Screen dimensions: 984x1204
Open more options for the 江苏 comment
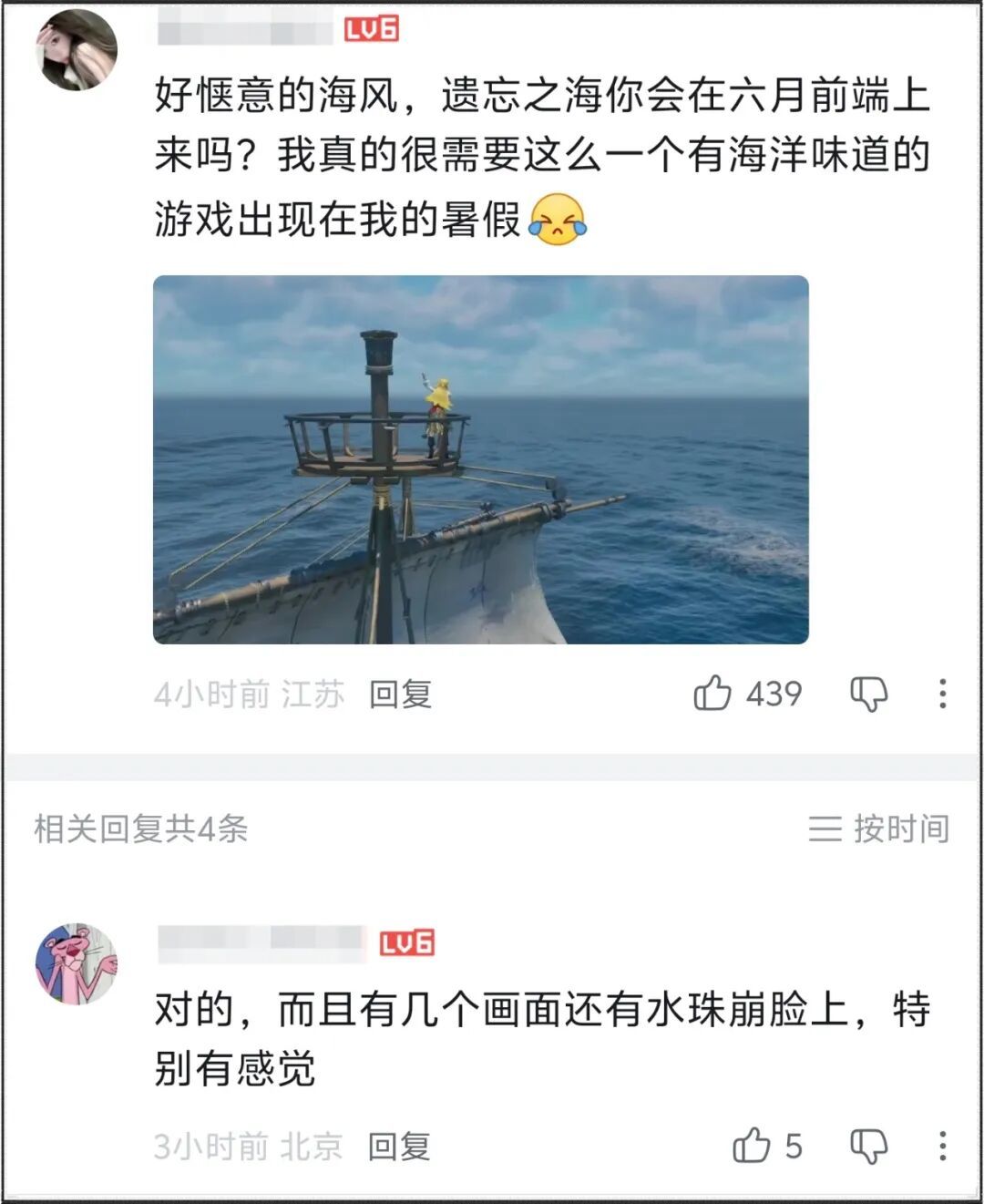942,695
